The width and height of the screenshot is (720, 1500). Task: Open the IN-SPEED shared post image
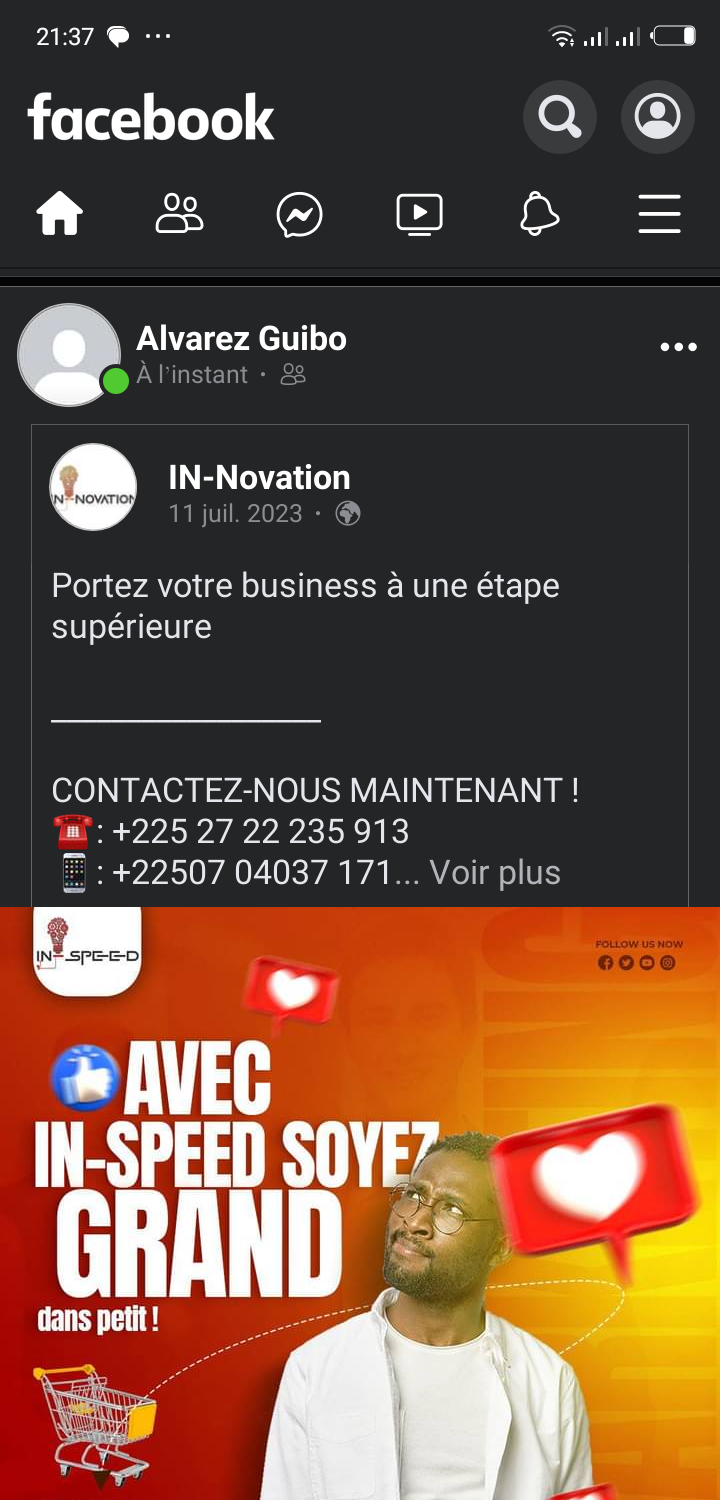[x=360, y=1200]
